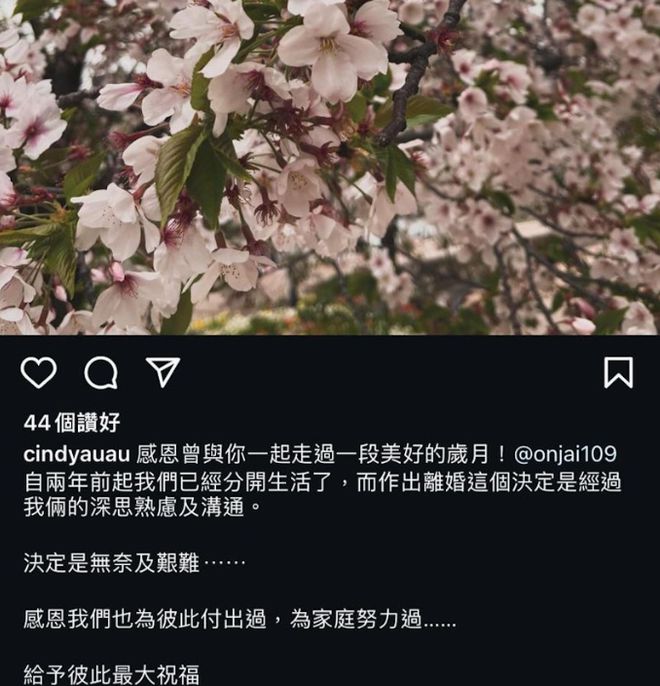Like the cherry blossom post

pyautogui.click(x=38, y=372)
